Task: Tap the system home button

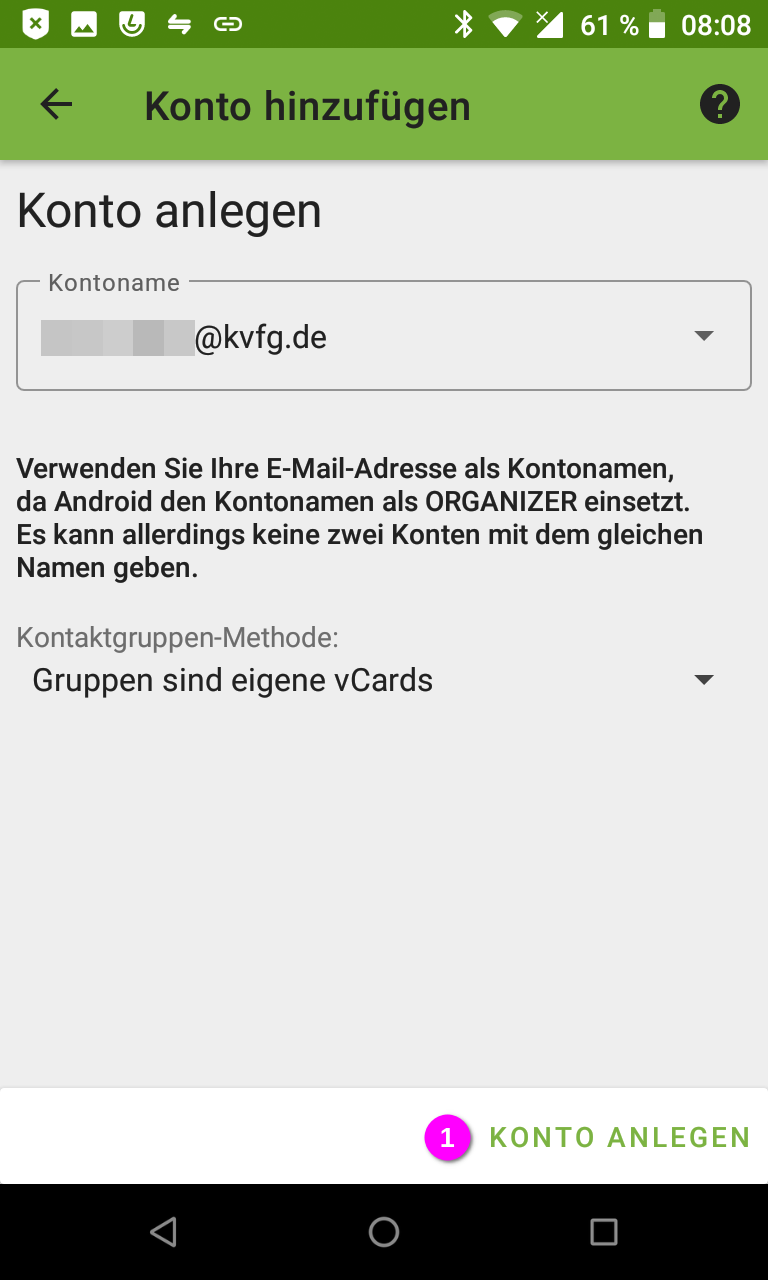Action: pyautogui.click(x=384, y=1232)
